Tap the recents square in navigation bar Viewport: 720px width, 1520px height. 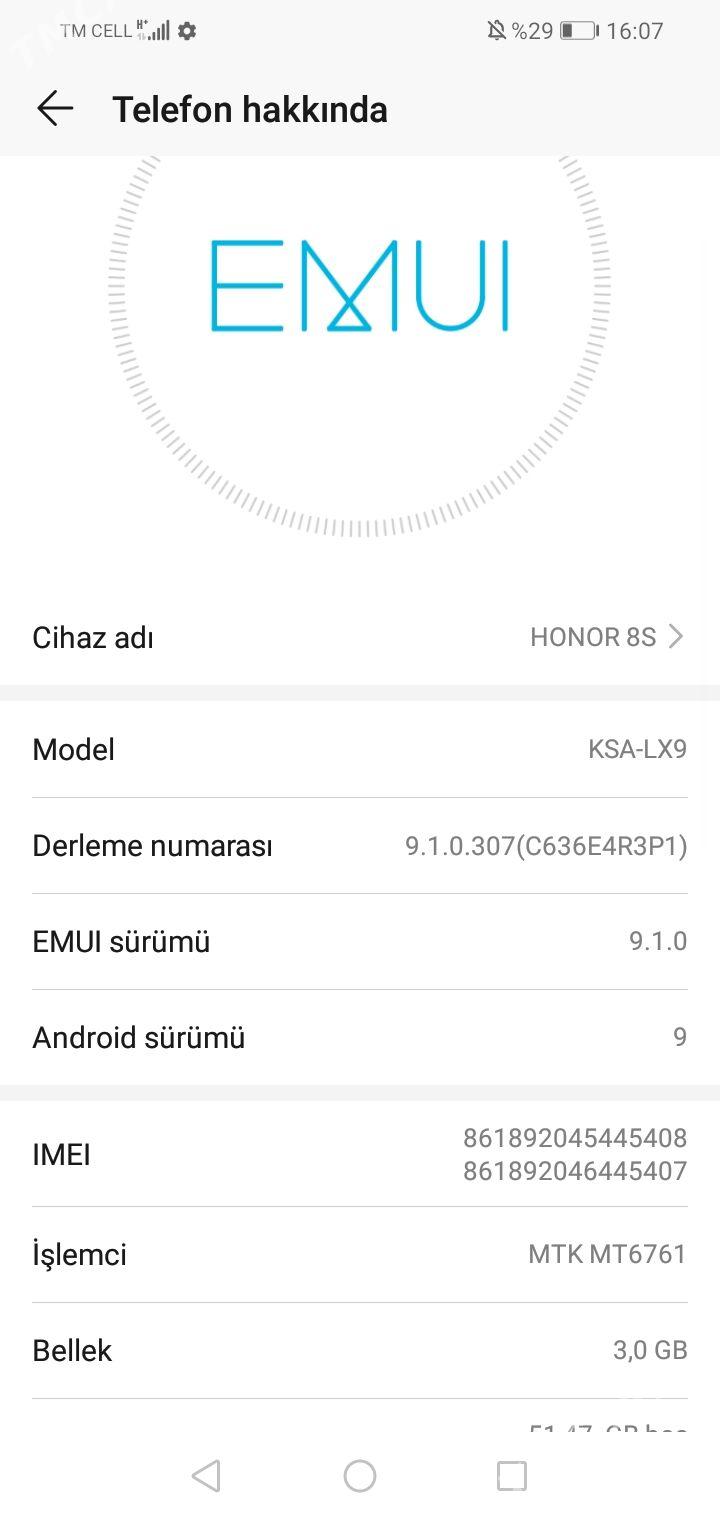click(x=512, y=1476)
